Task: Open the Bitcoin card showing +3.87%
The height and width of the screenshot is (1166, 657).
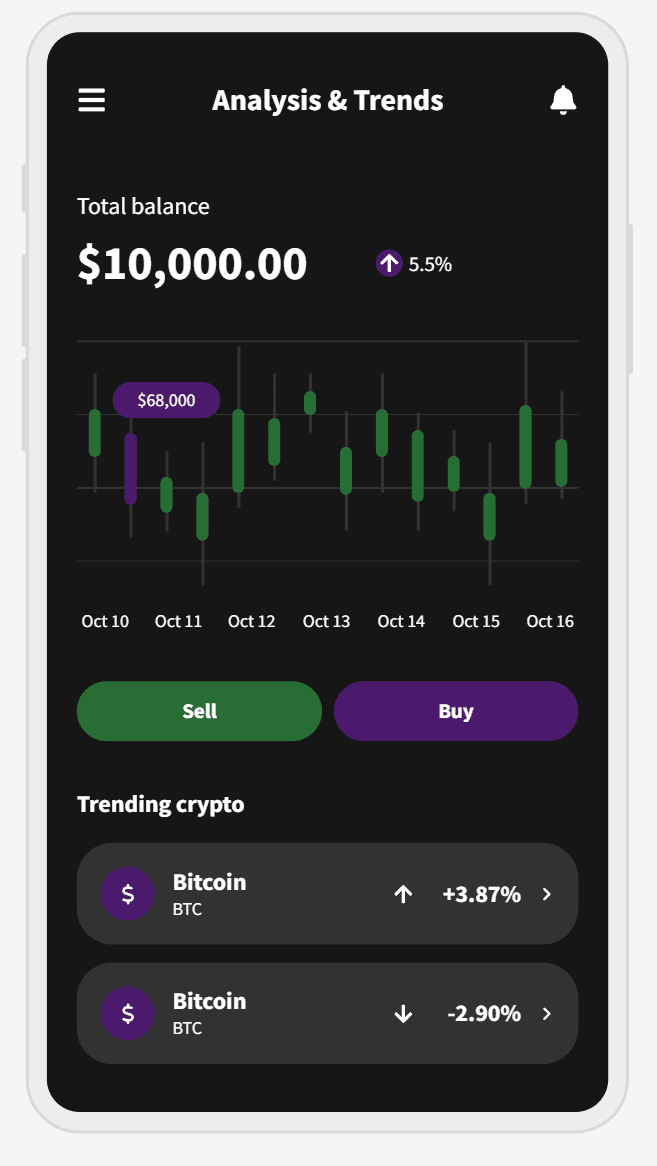Action: point(328,894)
